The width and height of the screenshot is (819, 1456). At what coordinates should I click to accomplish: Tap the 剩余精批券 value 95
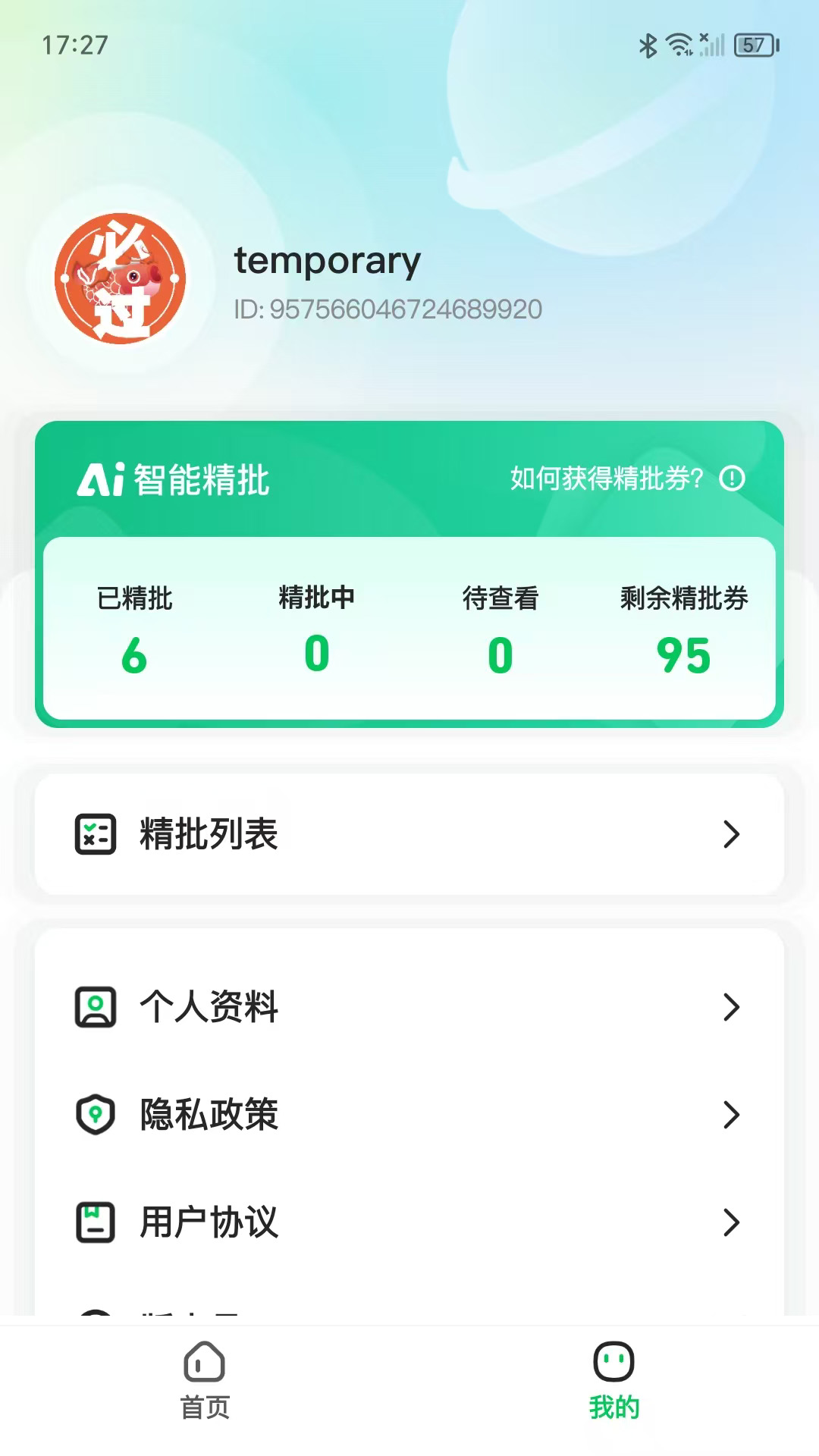click(x=681, y=656)
